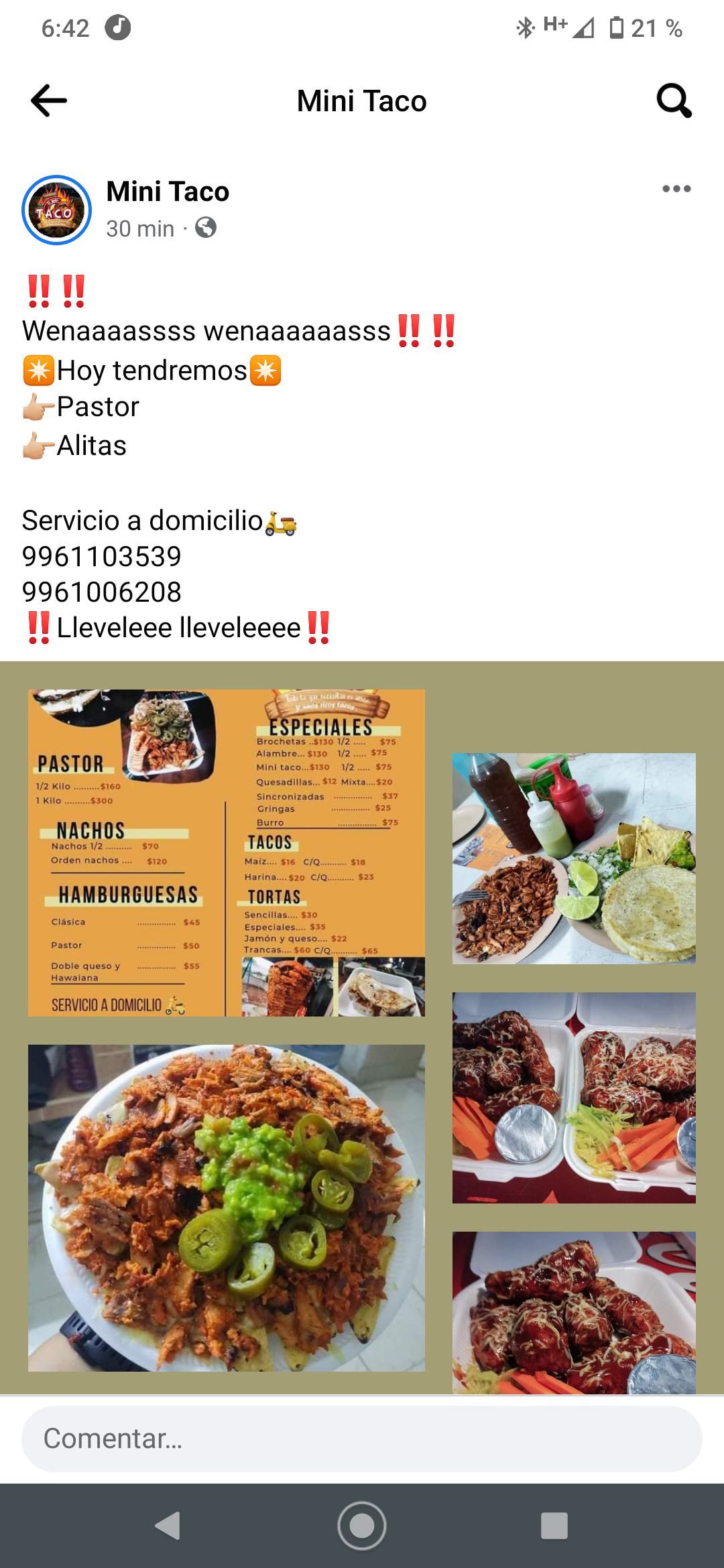Tap the Comentar… comment field
Viewport: 724px width, 1568px height.
tap(362, 1439)
